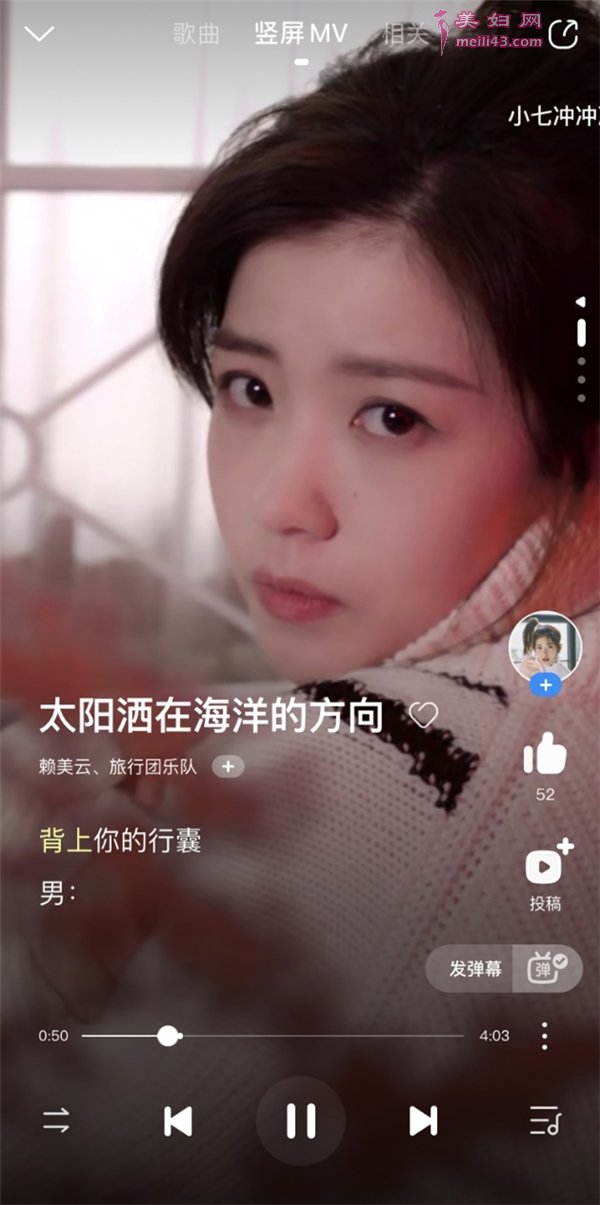Favorite the song with the heart icon
This screenshot has height=1205, width=600.
(424, 715)
